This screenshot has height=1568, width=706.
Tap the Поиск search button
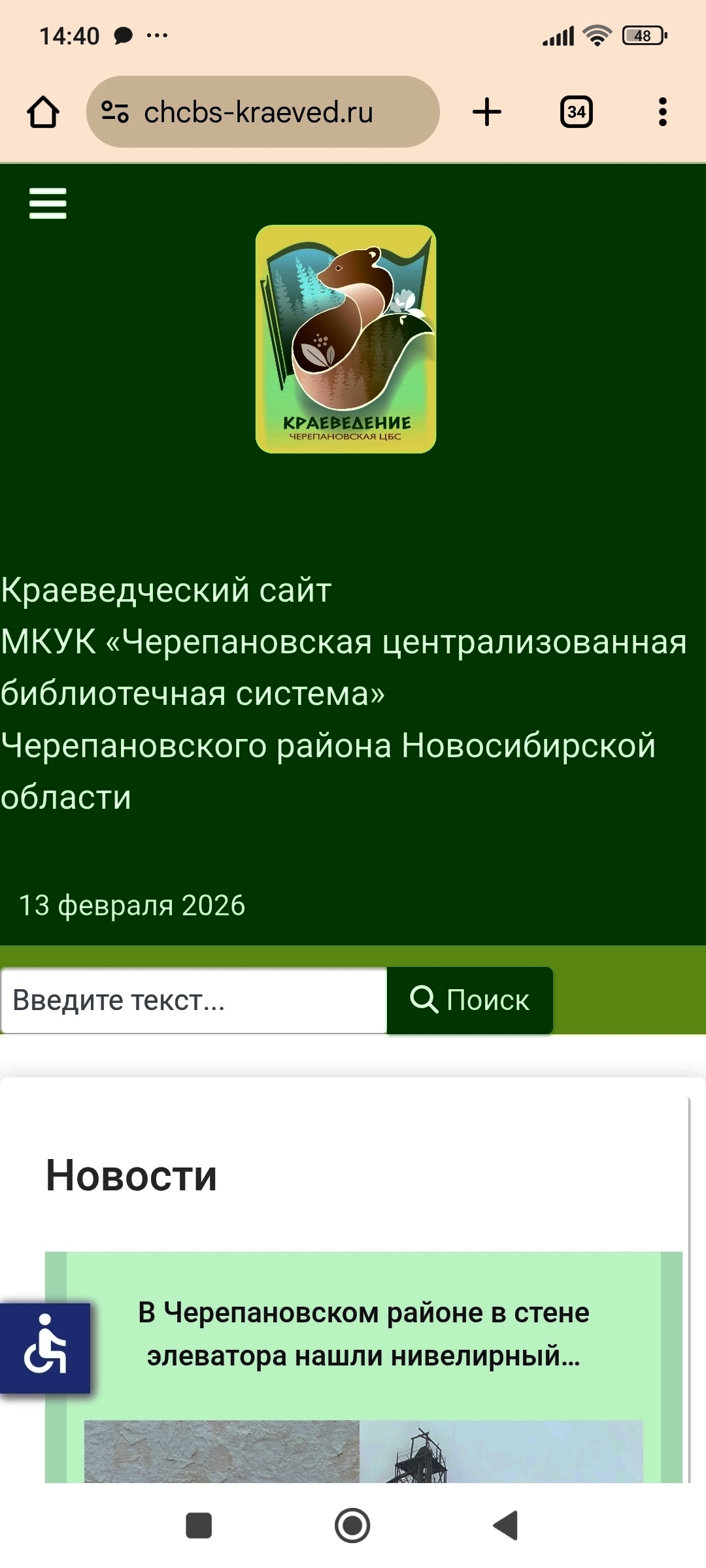(469, 1000)
